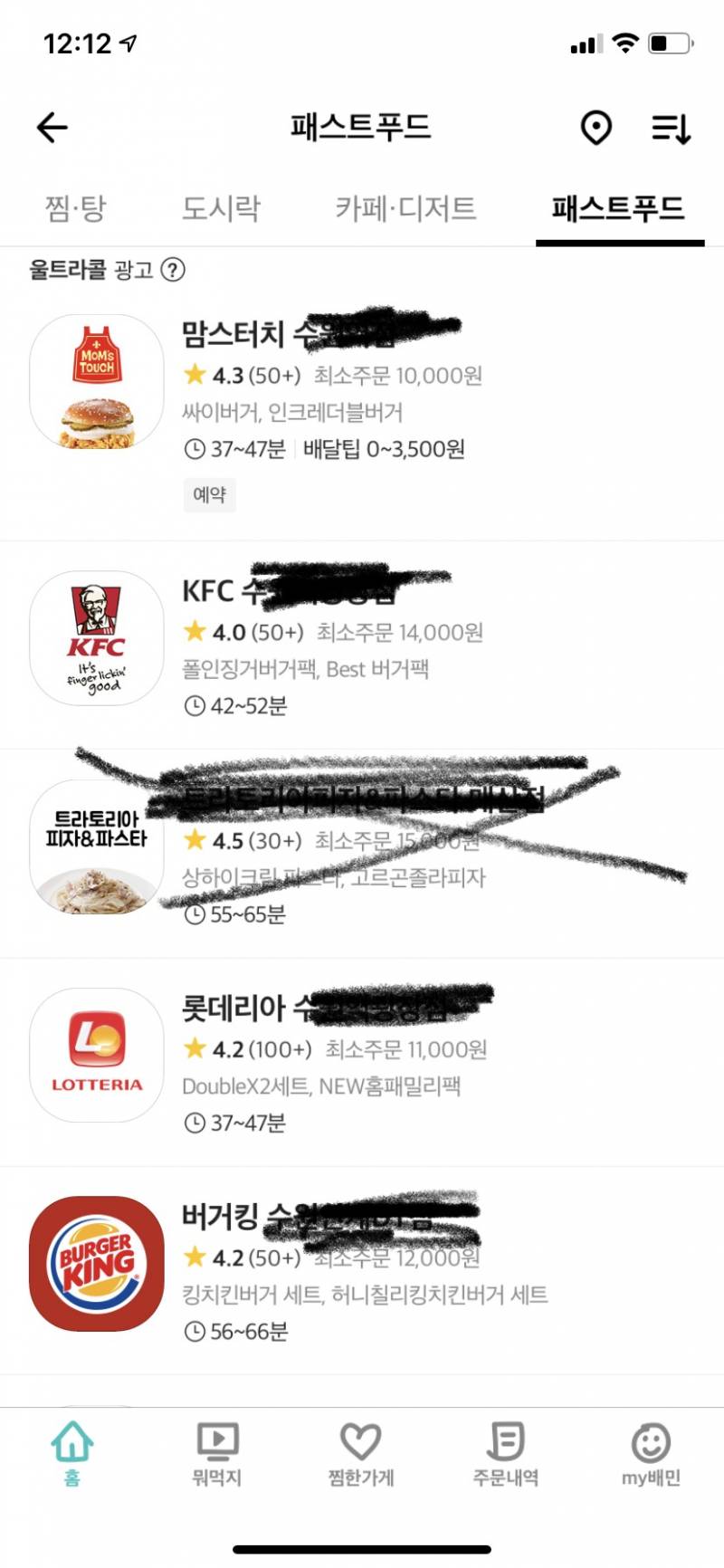Open the 트라토리아 피자&파스타 listing

pos(95,848)
